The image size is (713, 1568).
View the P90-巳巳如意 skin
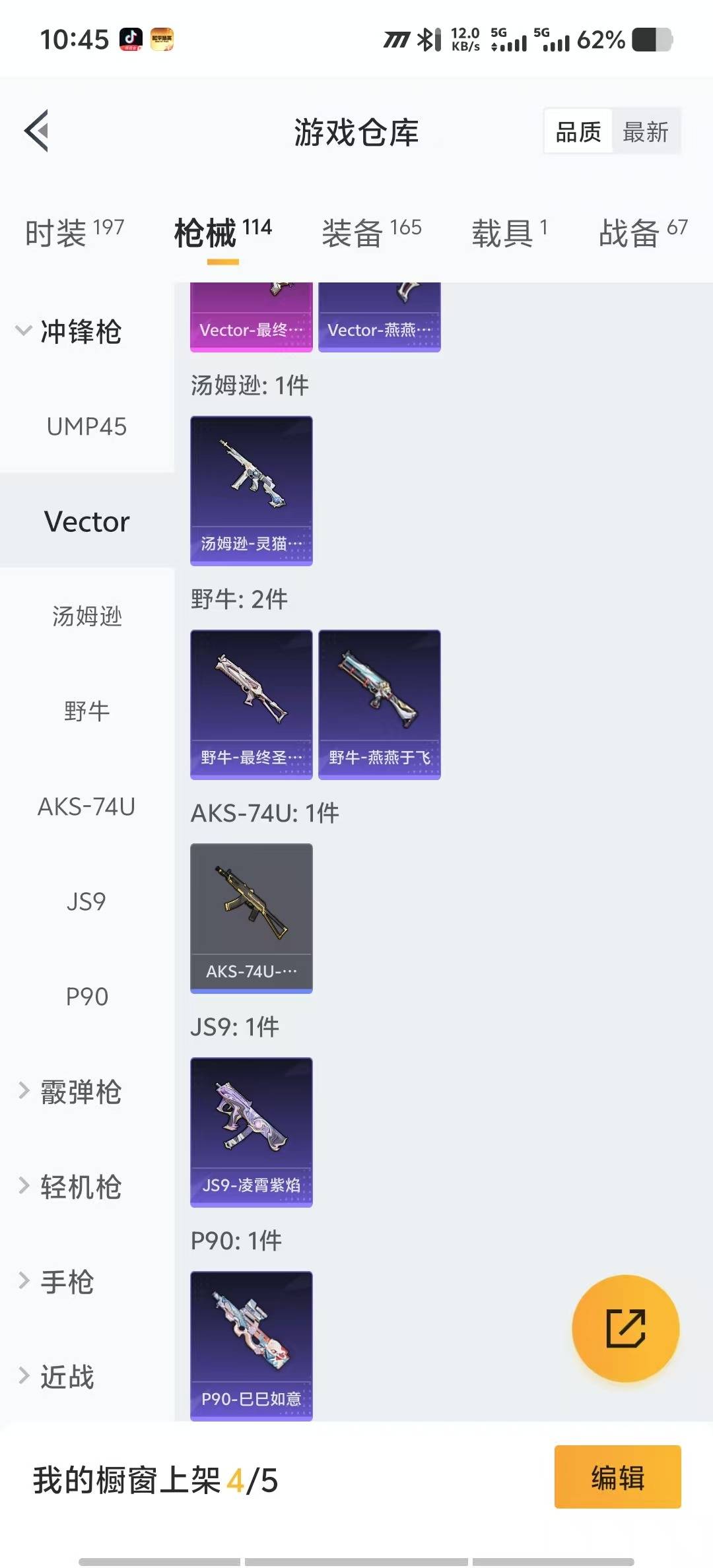click(x=251, y=1344)
